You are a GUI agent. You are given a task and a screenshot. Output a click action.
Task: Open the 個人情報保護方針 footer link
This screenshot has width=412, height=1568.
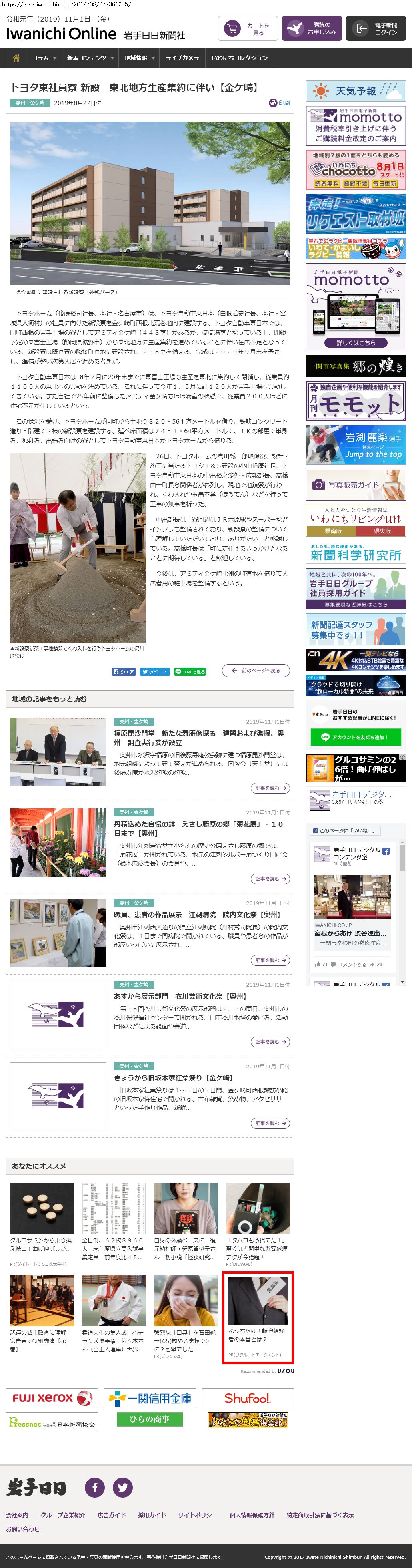tap(252, 1515)
